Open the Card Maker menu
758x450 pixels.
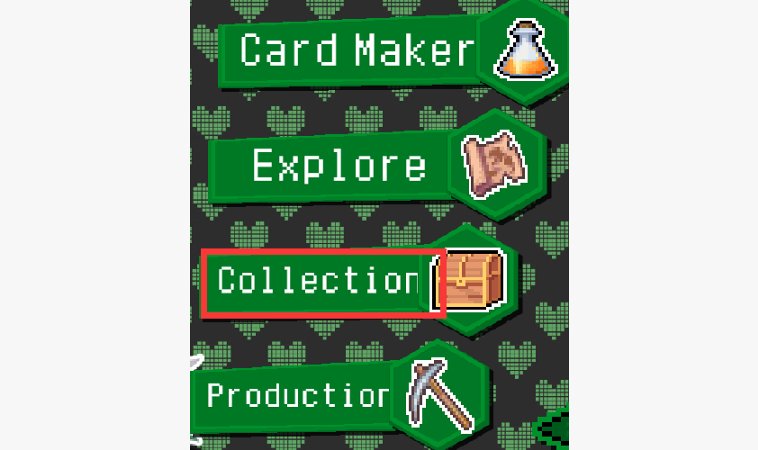coord(356,50)
